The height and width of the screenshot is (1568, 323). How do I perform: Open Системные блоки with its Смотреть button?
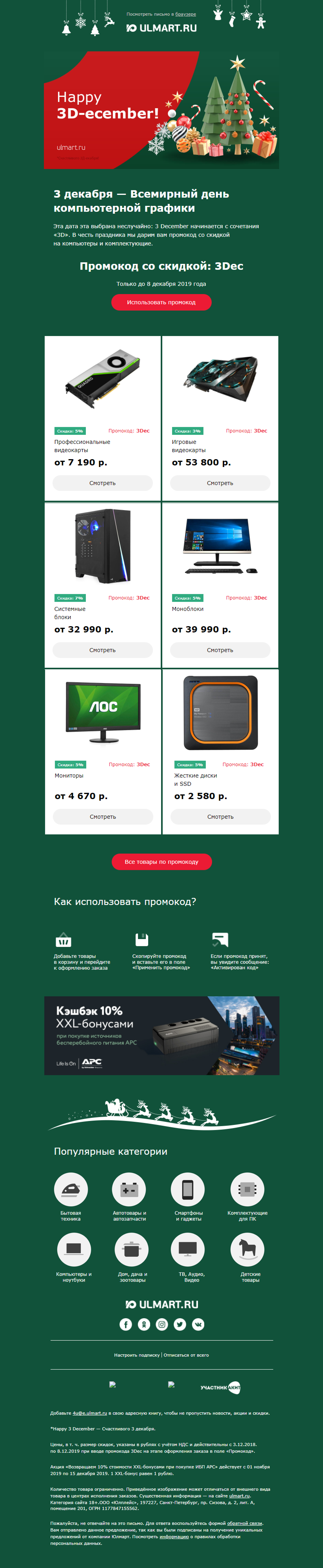tap(102, 650)
